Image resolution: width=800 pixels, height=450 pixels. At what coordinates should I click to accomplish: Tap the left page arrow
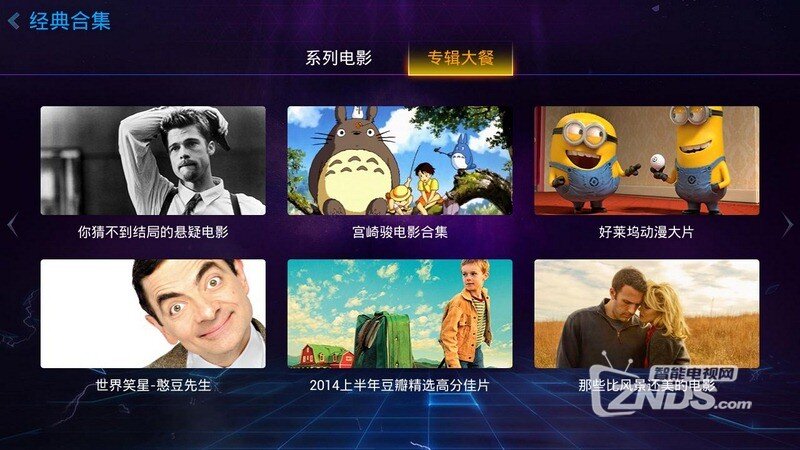(x=12, y=224)
